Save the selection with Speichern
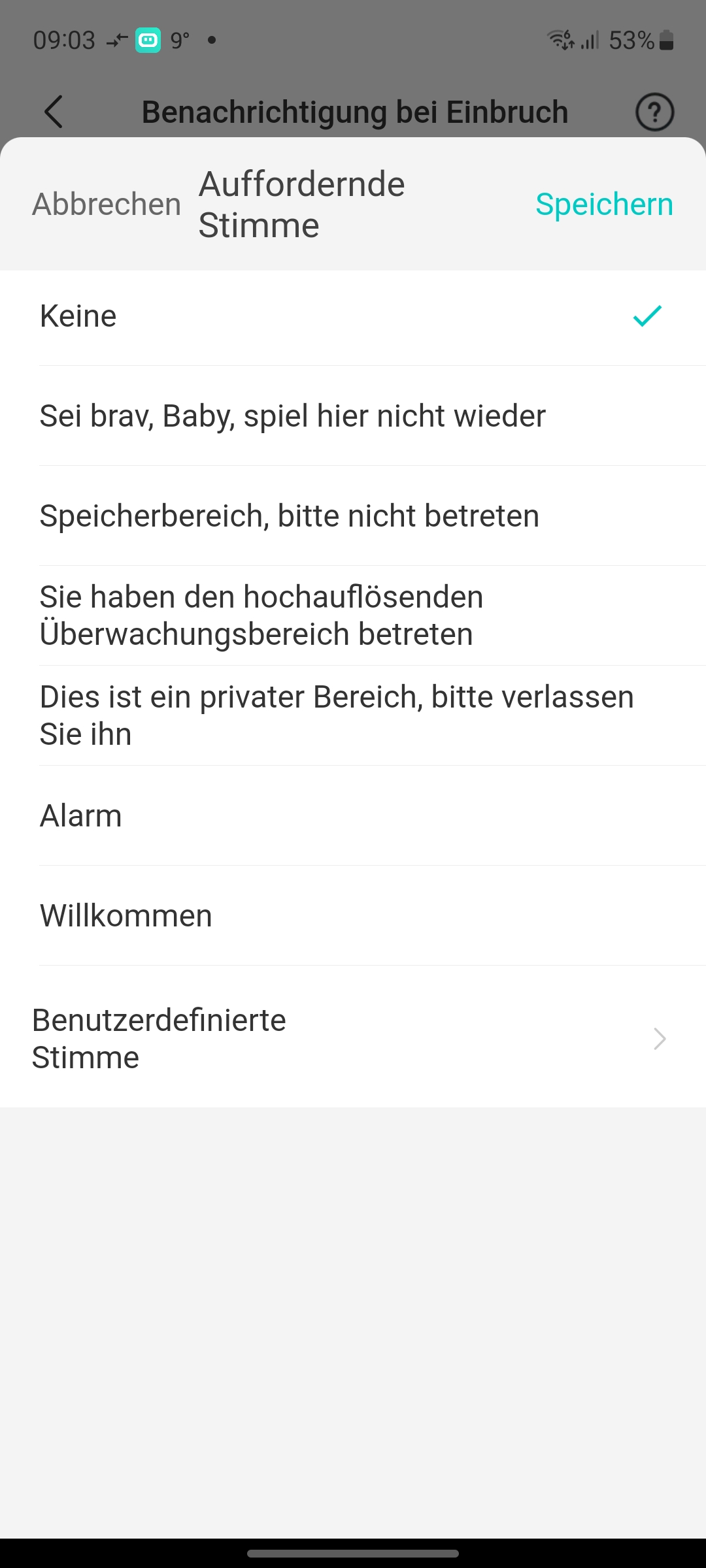Image resolution: width=706 pixels, height=1568 pixels. pos(604,204)
